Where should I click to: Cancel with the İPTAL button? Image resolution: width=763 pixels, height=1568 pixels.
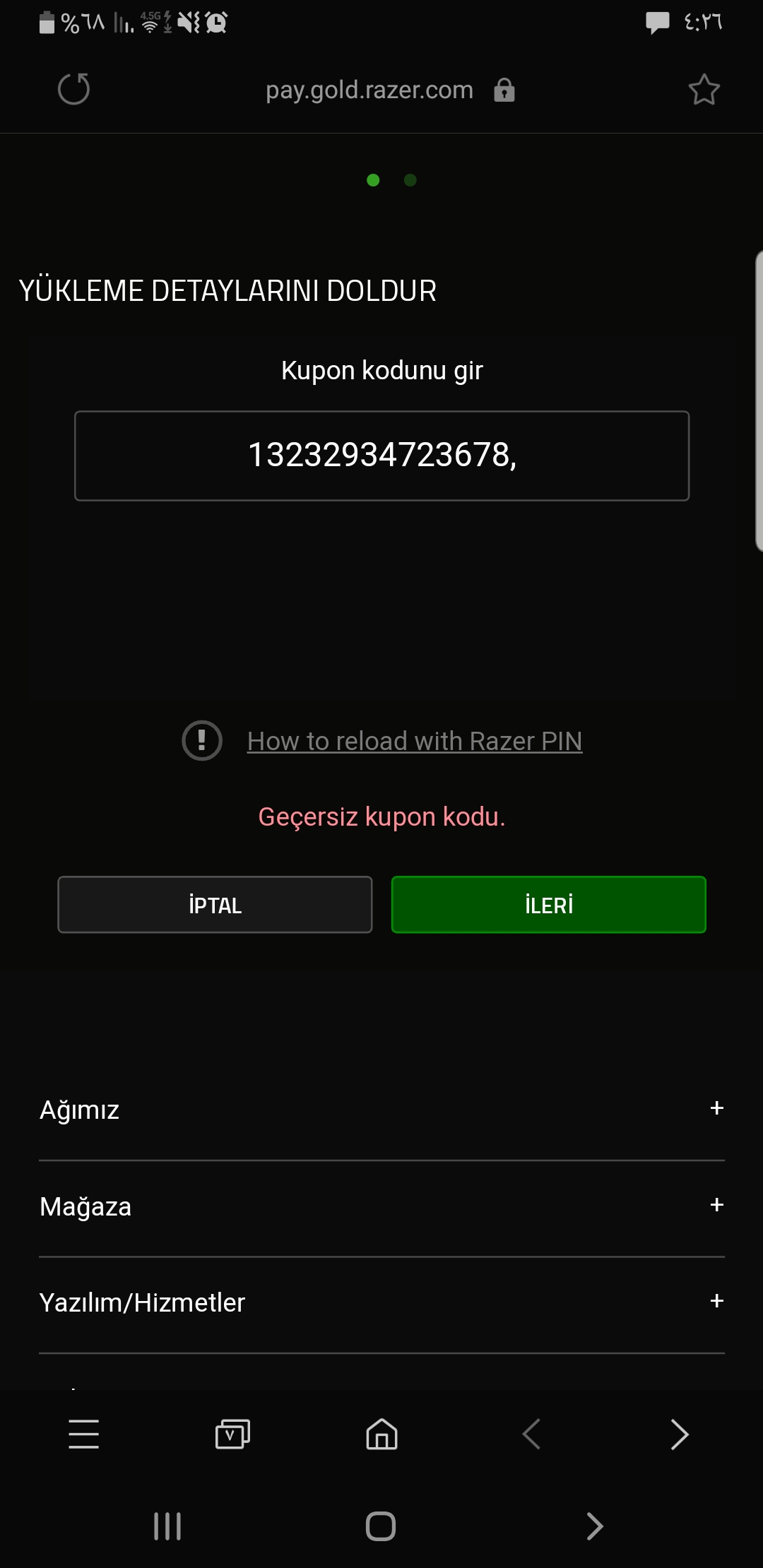point(215,905)
